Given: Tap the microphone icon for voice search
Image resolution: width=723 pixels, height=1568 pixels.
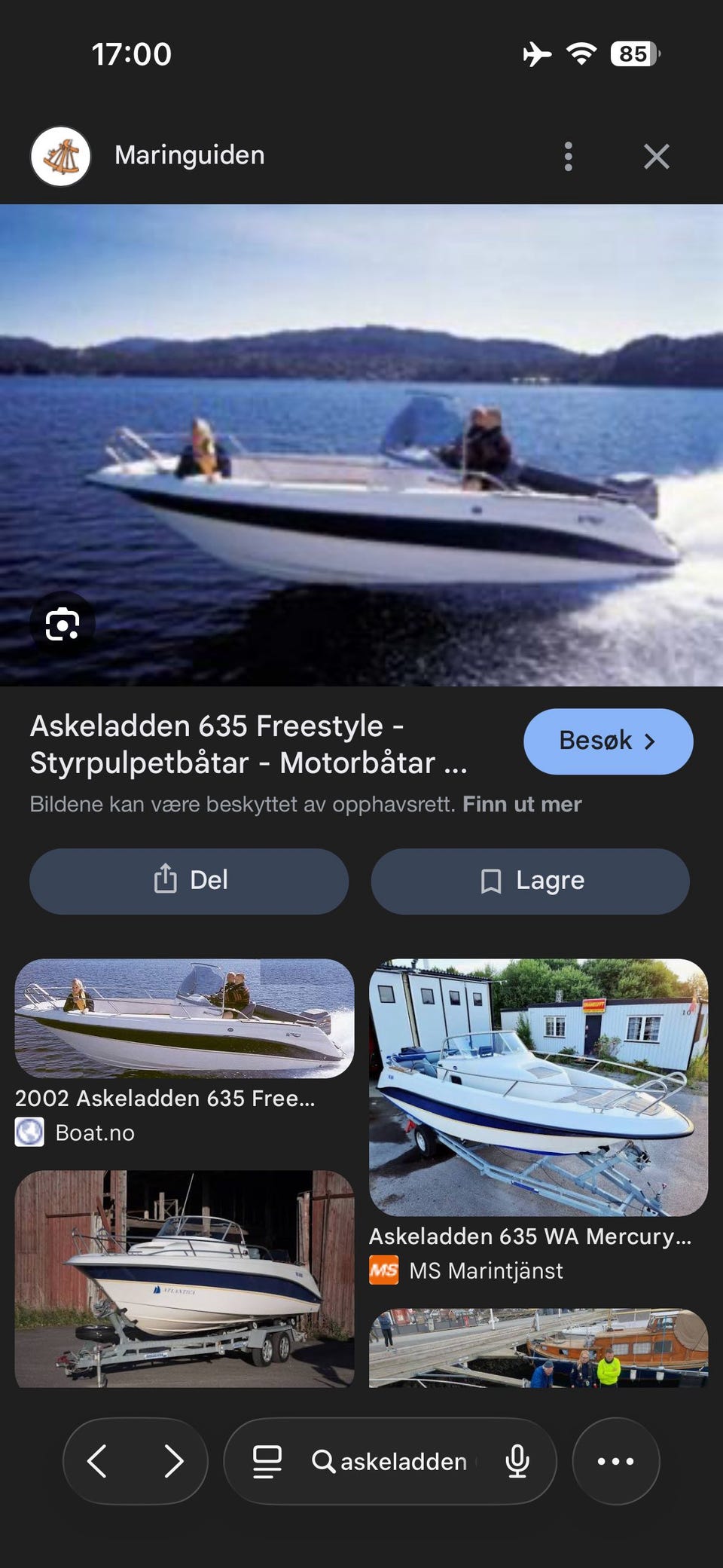Looking at the screenshot, I should click(x=517, y=1460).
